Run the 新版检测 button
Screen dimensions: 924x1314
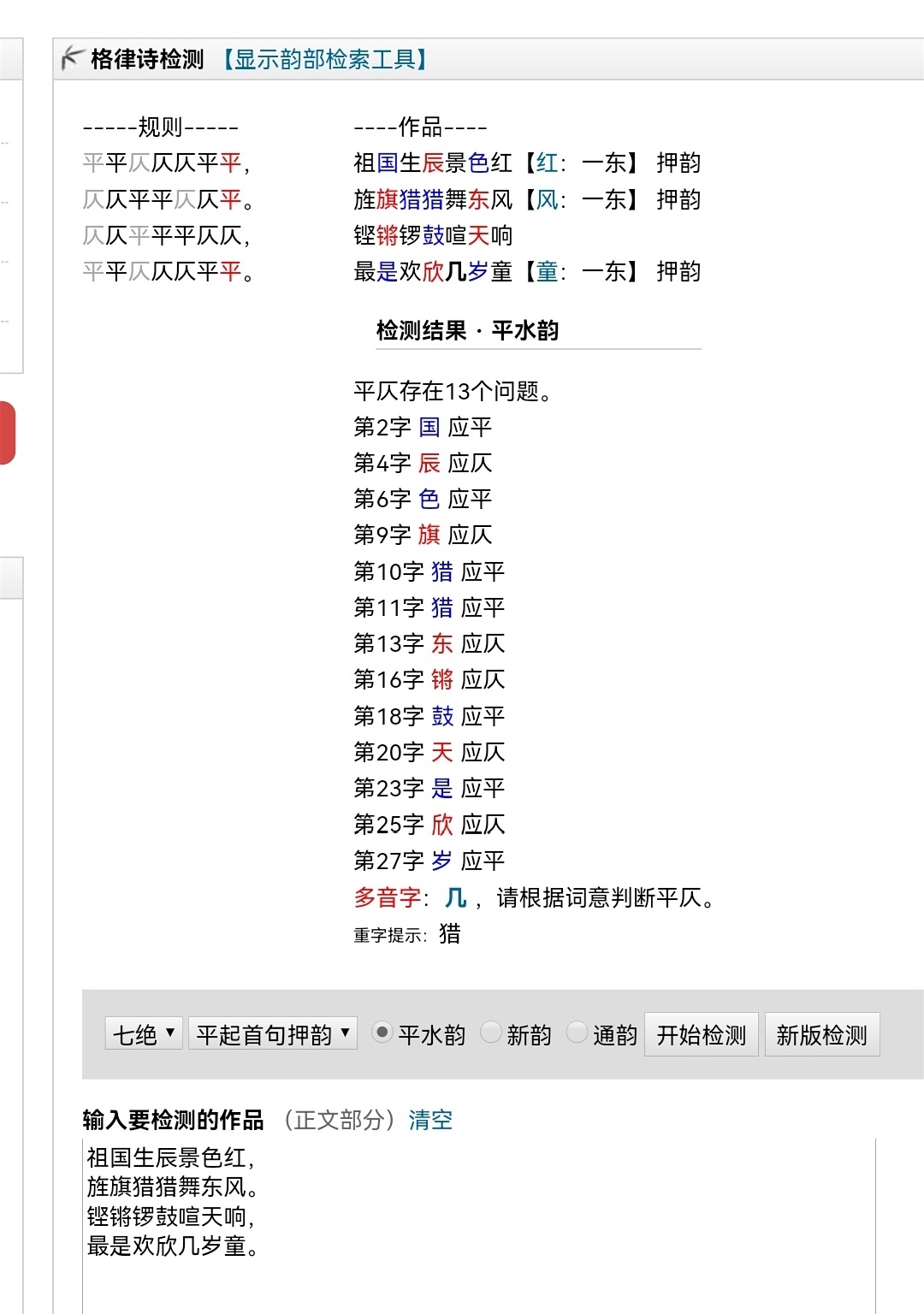pos(821,1035)
